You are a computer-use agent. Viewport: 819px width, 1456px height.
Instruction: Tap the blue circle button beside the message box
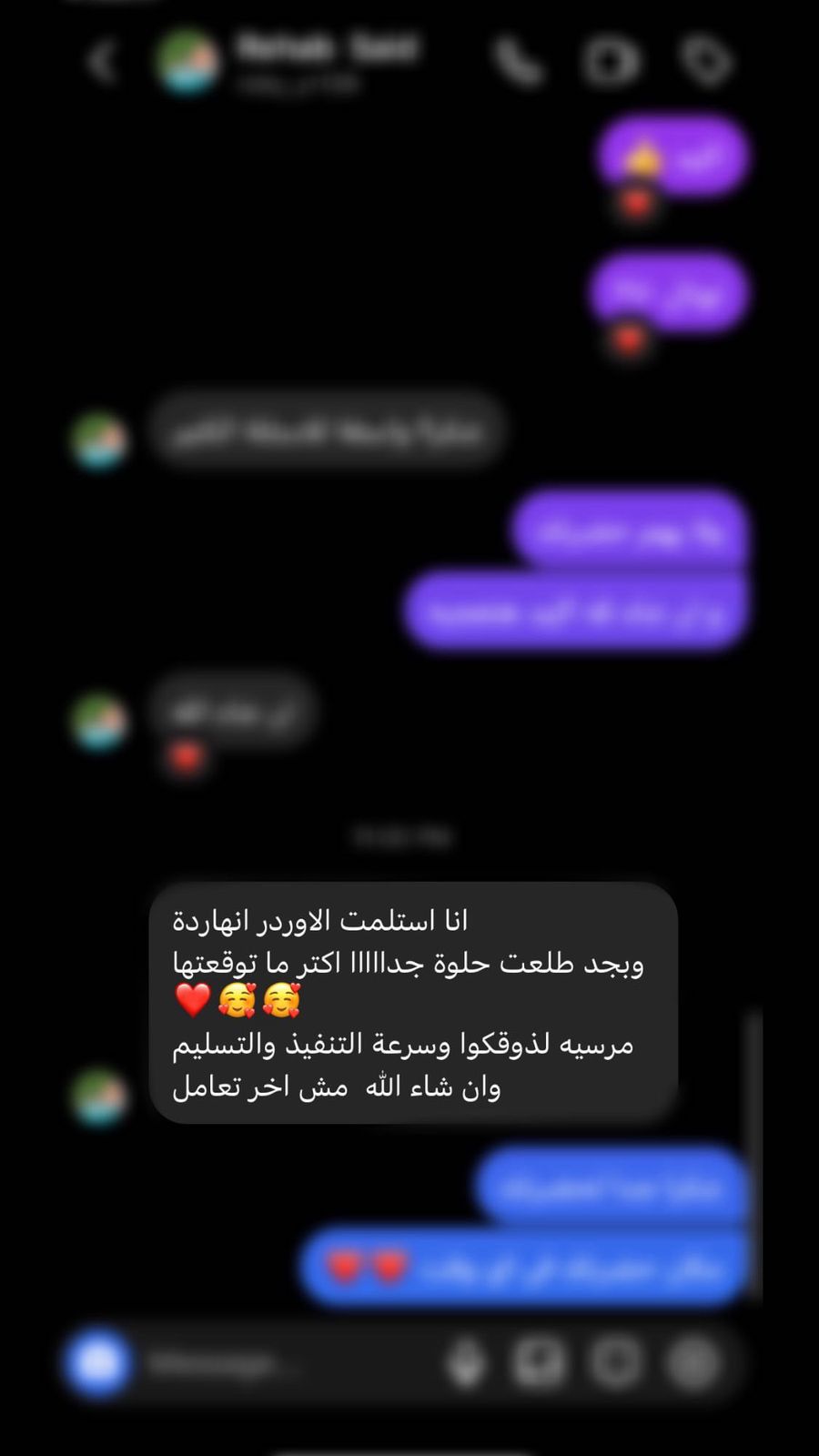98,1363
